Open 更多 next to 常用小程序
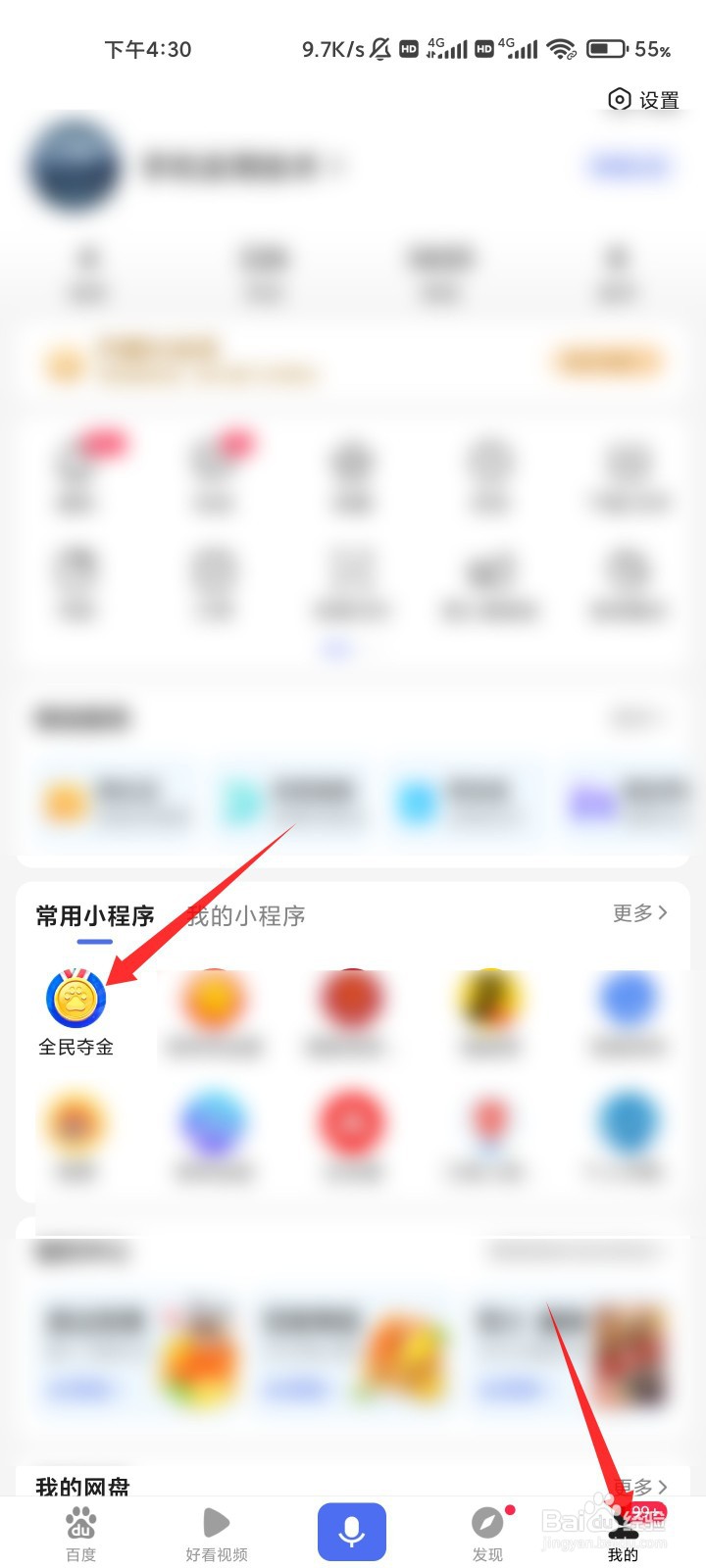706x1568 pixels. [x=632, y=913]
